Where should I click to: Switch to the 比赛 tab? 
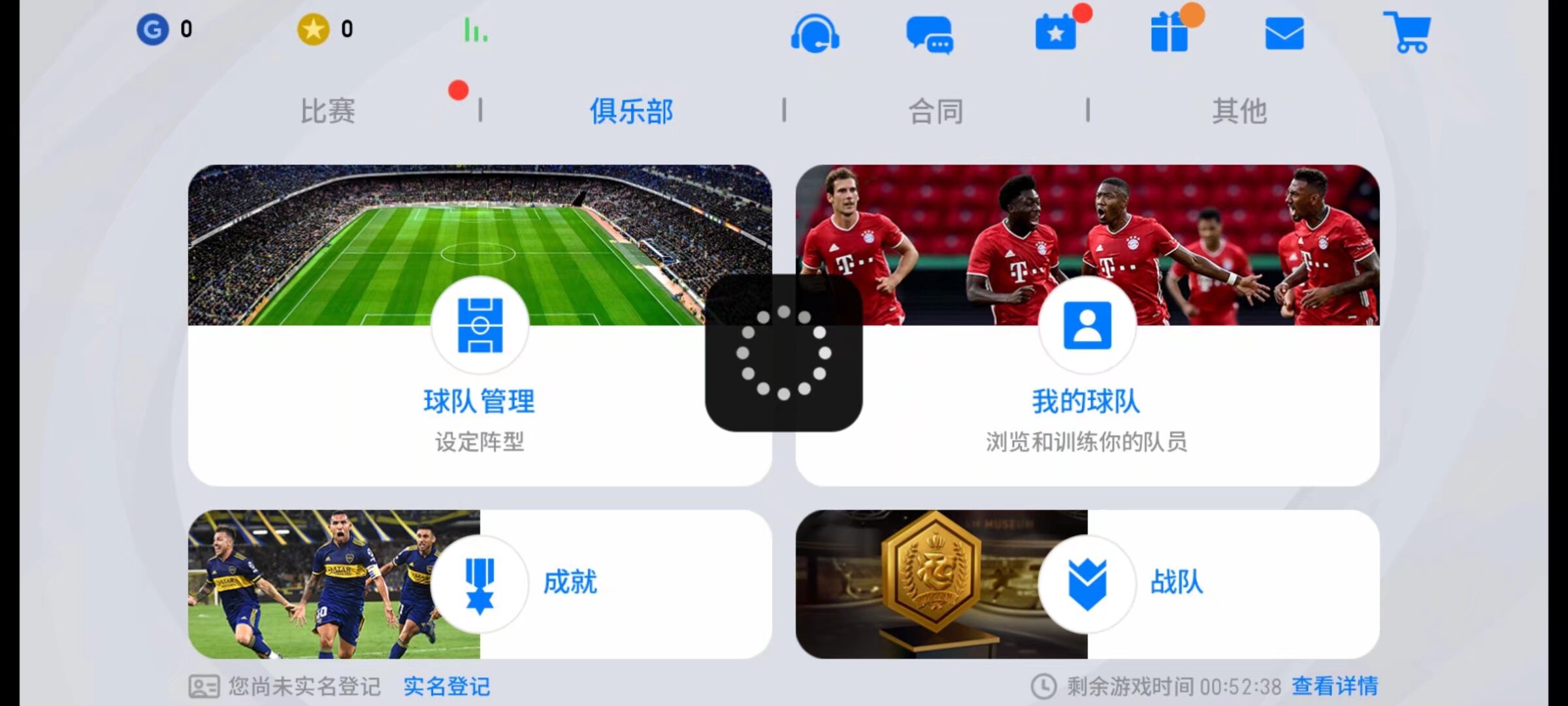[x=328, y=110]
